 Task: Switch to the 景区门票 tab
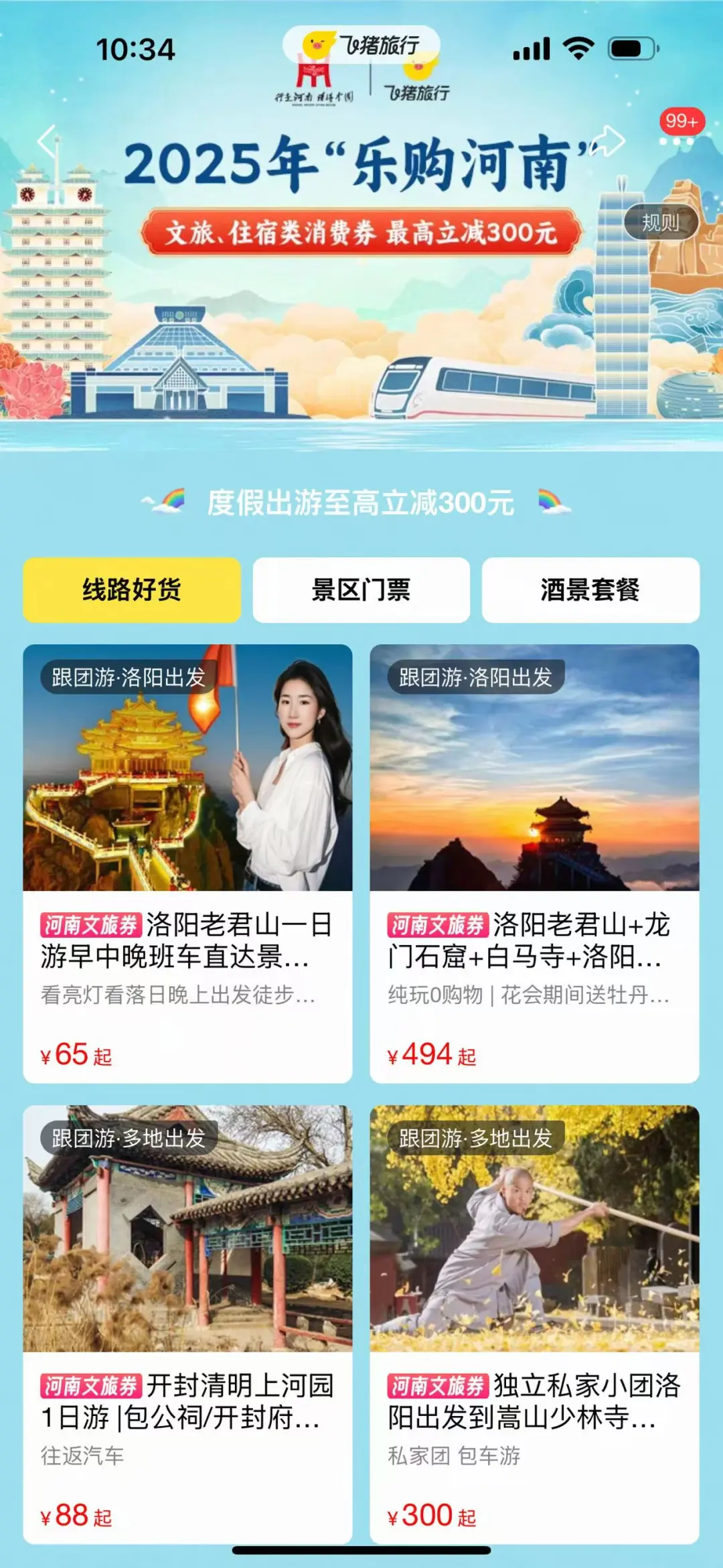(361, 590)
